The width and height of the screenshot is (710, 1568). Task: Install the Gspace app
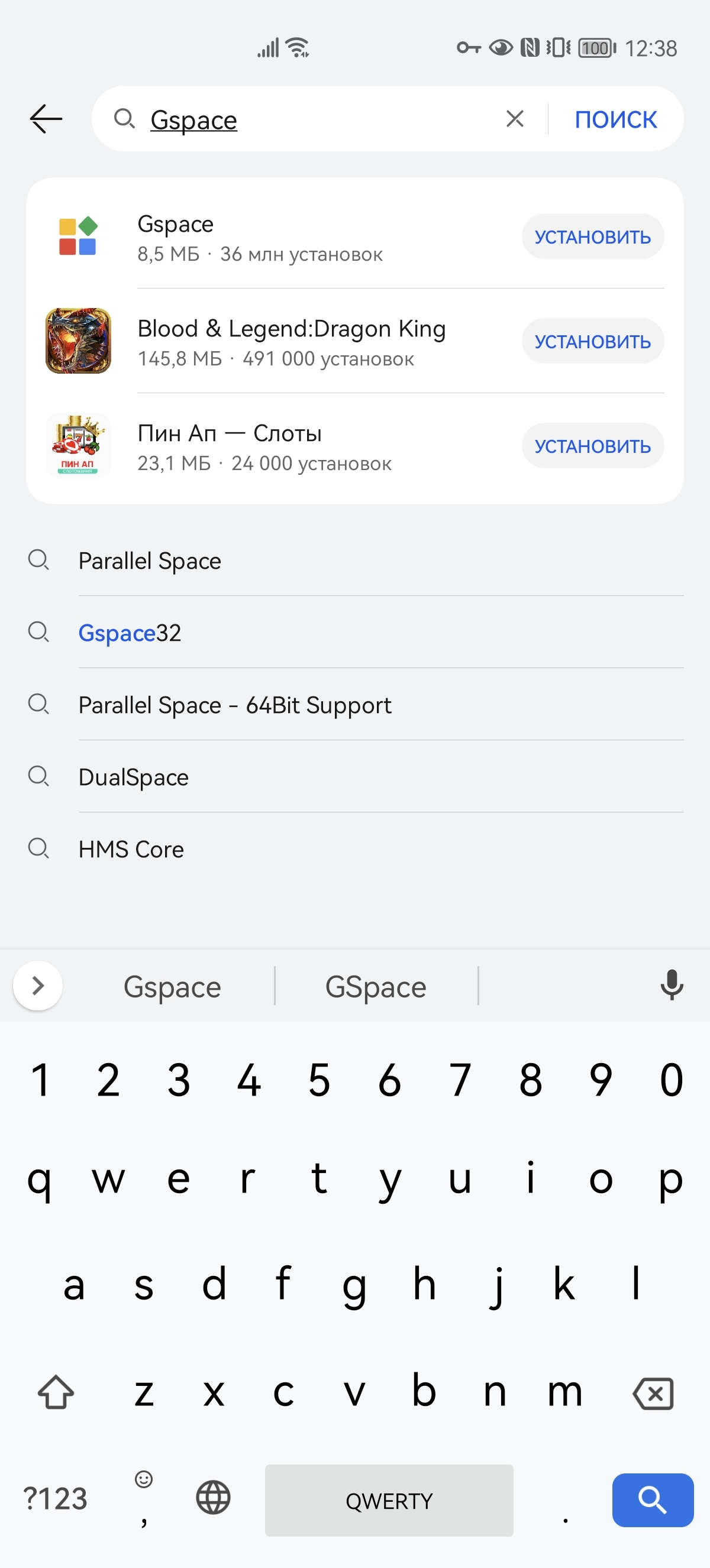(592, 237)
